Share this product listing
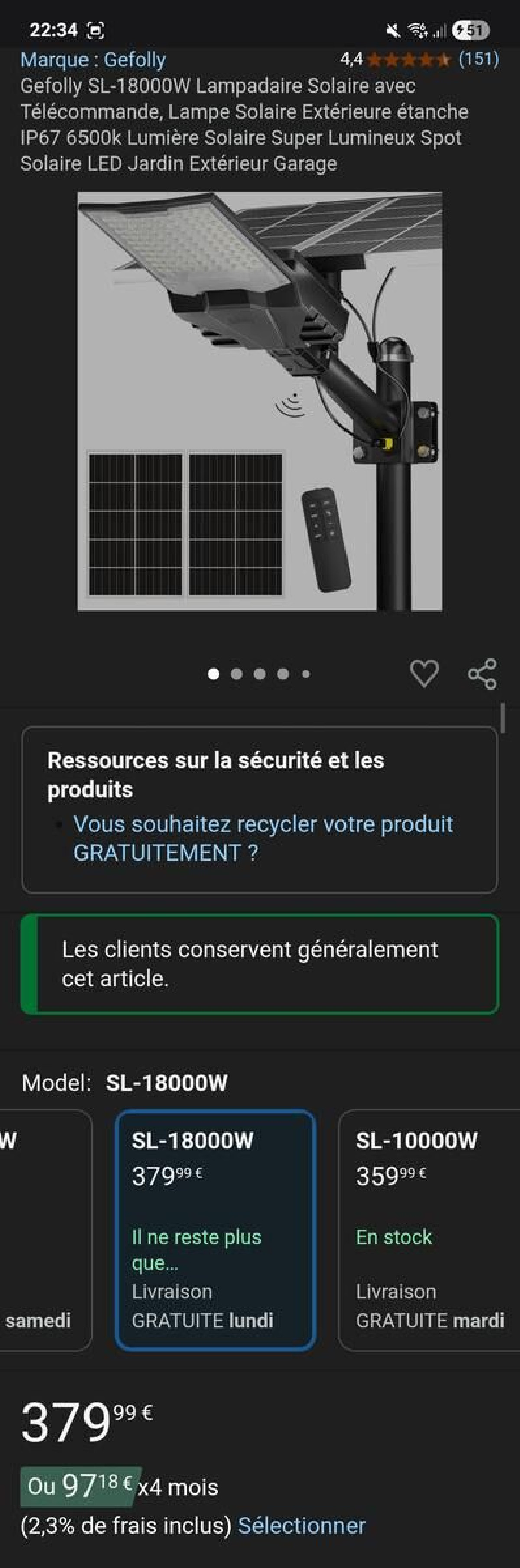Screen dimensions: 520x1568 pyautogui.click(x=482, y=674)
